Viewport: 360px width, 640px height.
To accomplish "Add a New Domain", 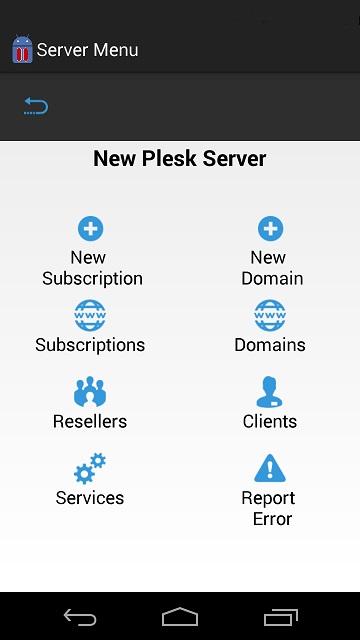I will [x=271, y=251].
